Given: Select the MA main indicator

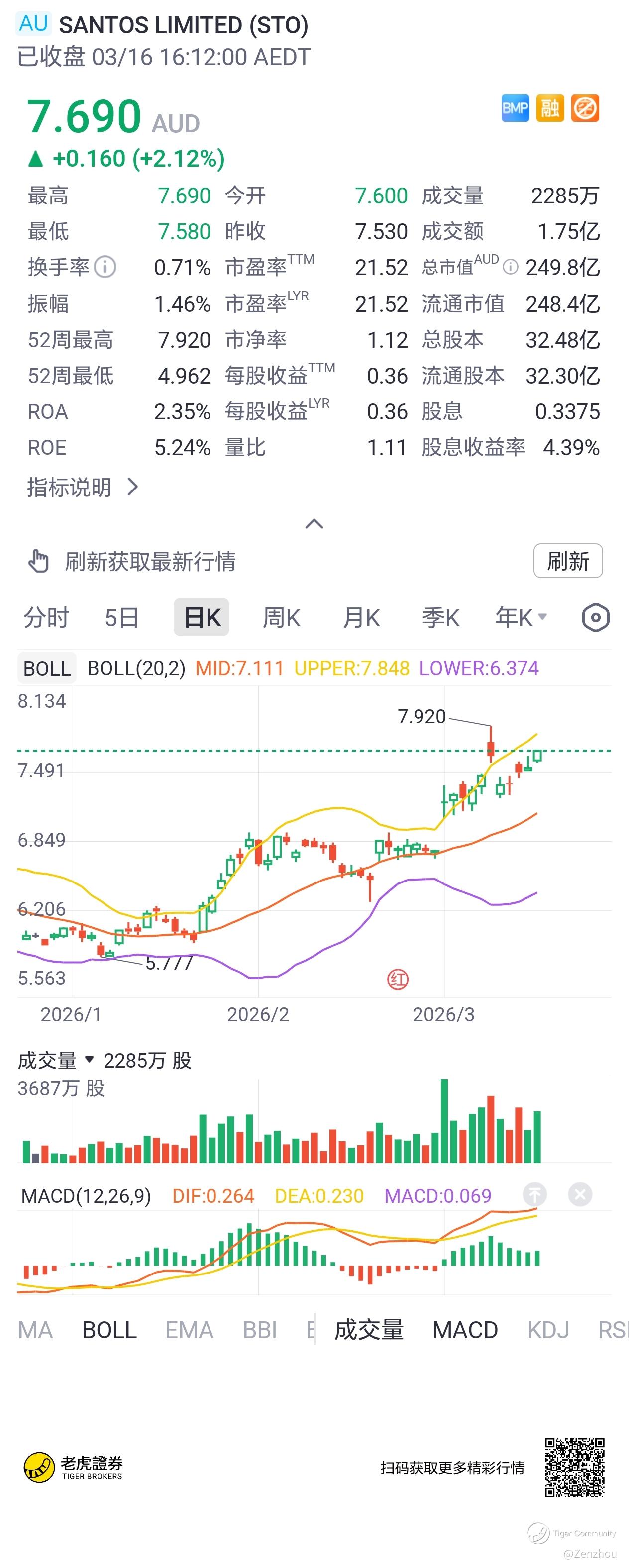Looking at the screenshot, I should point(35,1329).
